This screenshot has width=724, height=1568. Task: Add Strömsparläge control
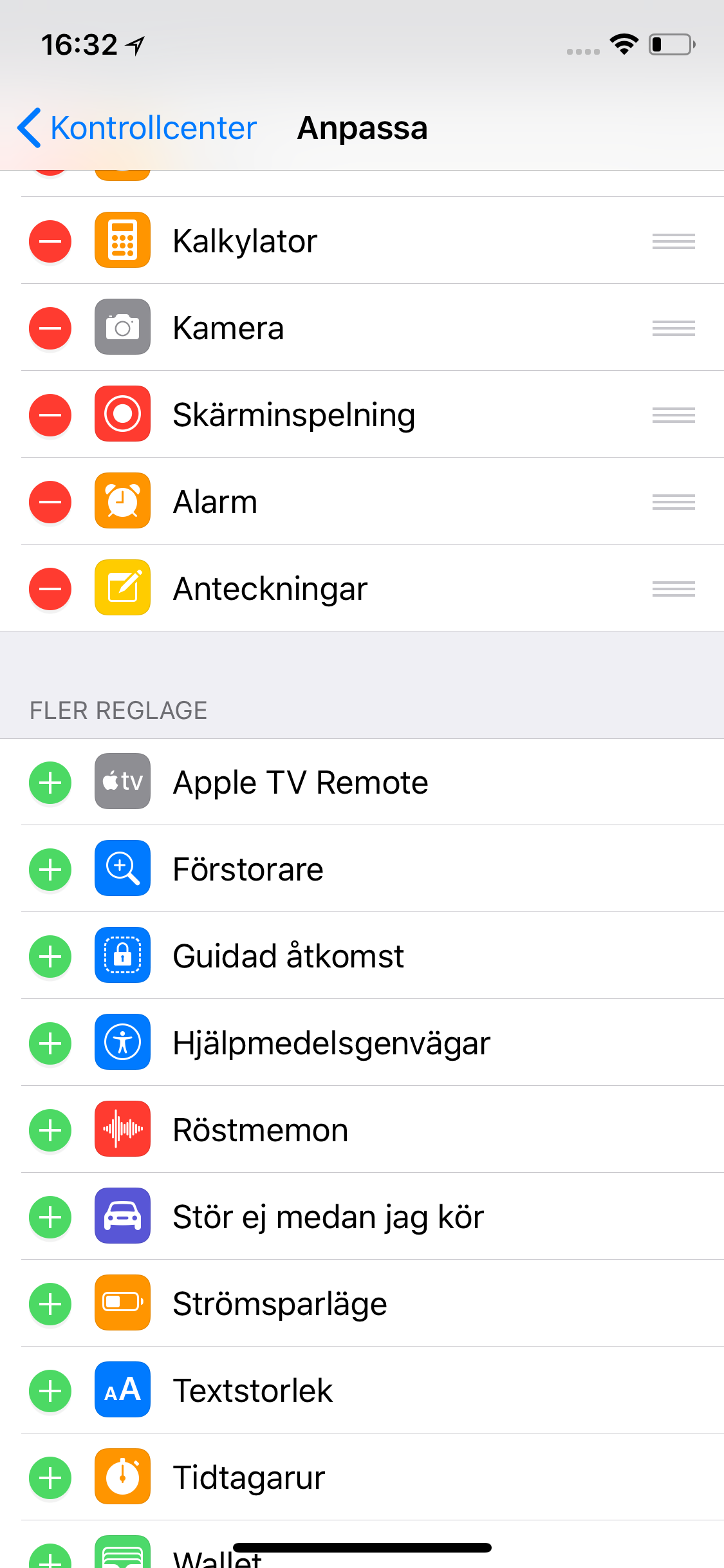tap(50, 1304)
